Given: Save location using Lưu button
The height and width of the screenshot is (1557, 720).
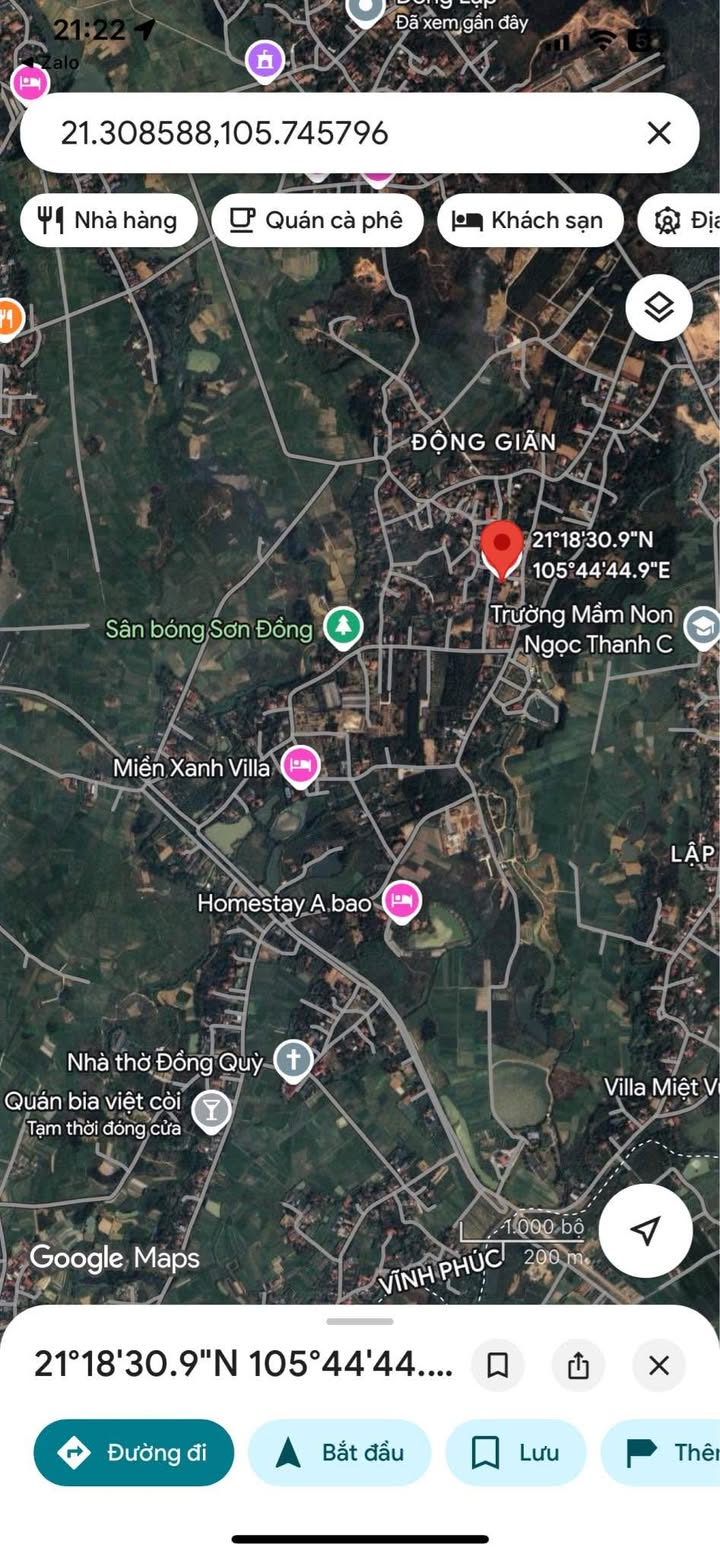Looking at the screenshot, I should (x=515, y=1452).
